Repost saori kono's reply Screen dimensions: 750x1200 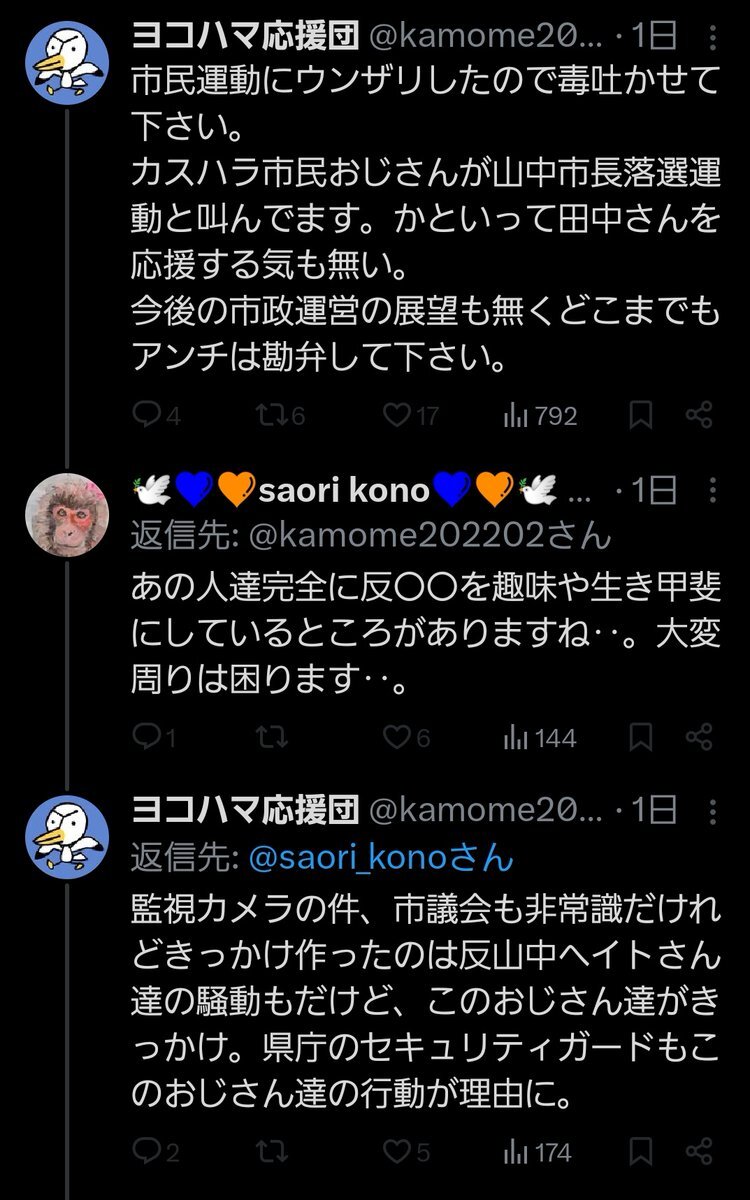coord(269,738)
